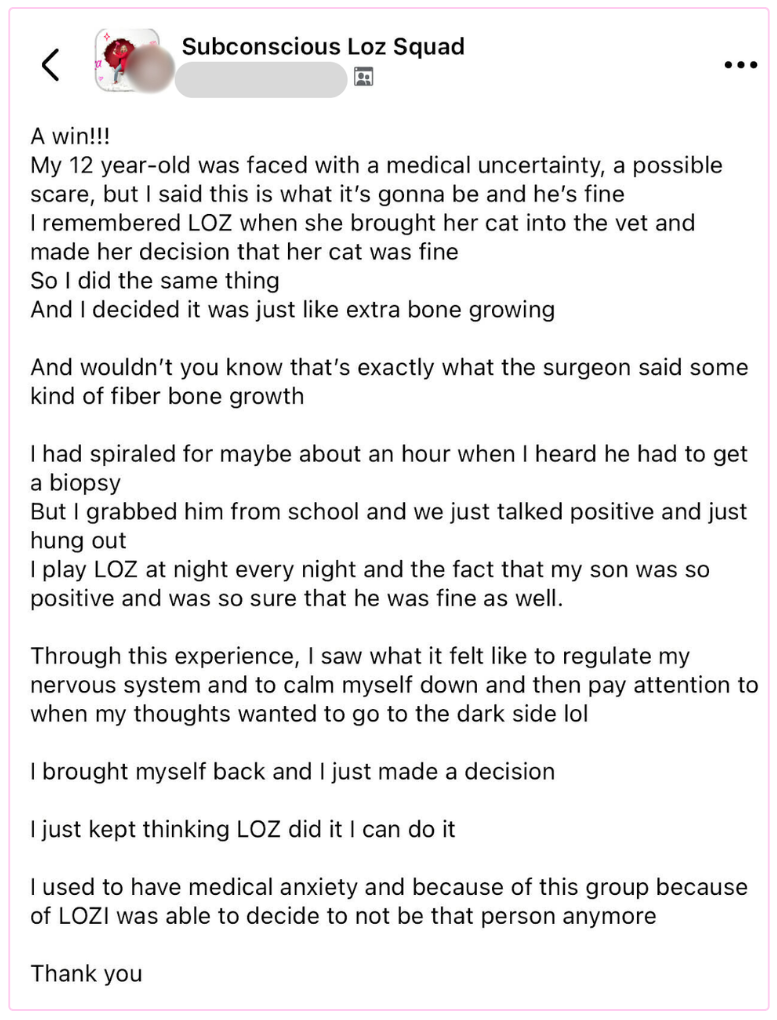Open the post's three-dot overflow menu
Screen dimensions: 777x1020
click(740, 66)
